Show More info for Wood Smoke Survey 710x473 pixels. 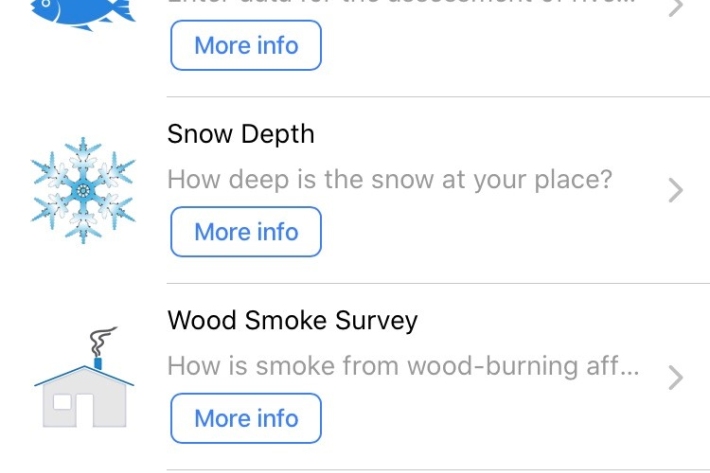pos(246,418)
